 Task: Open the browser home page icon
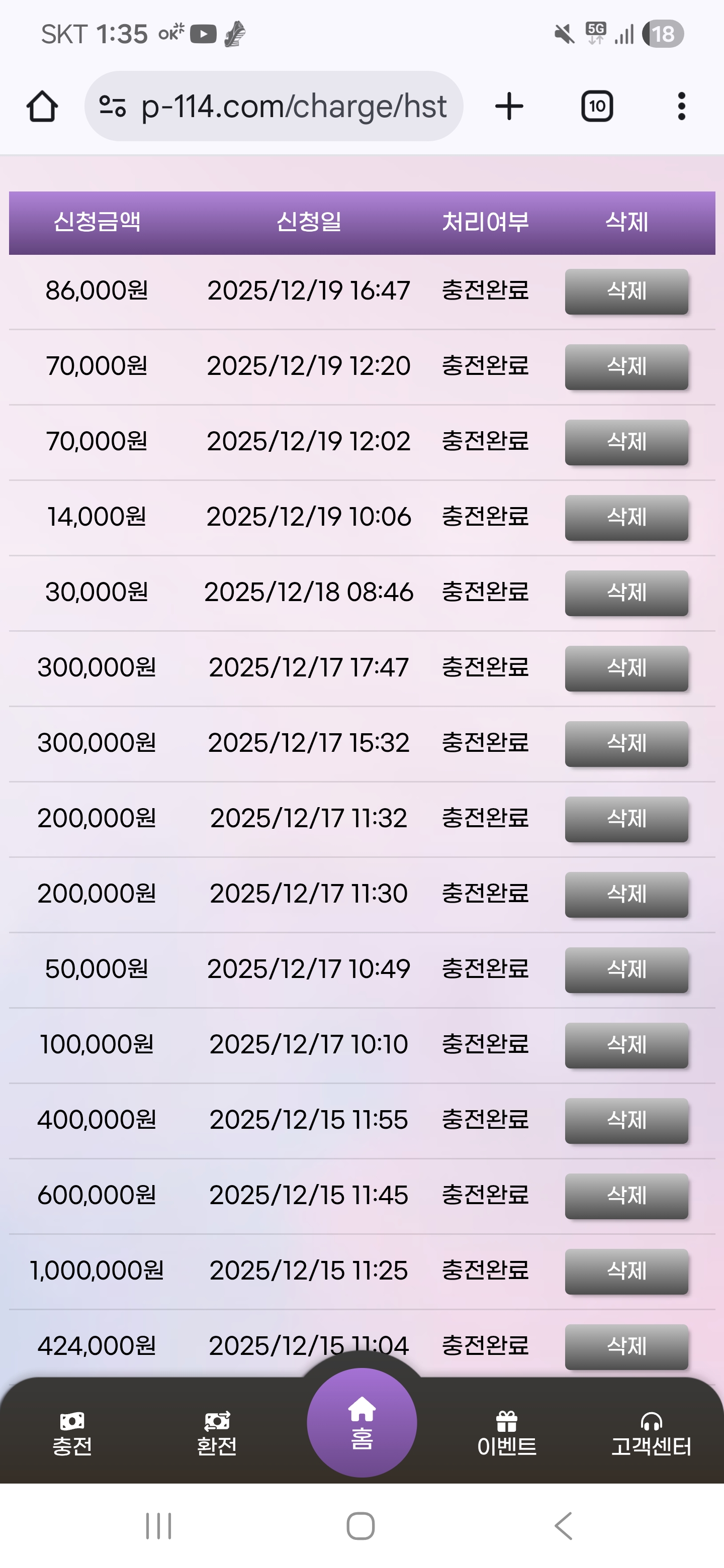point(42,107)
